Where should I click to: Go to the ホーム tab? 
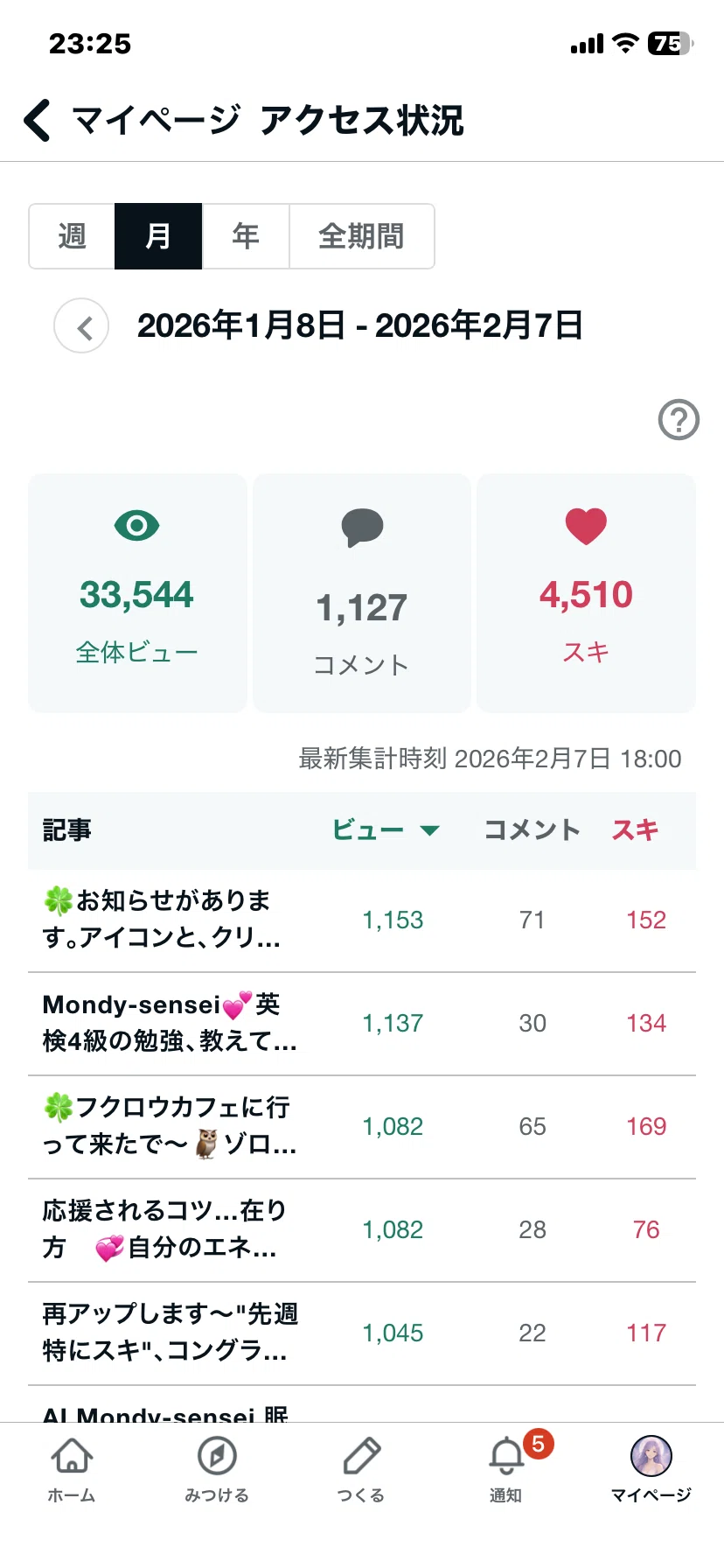point(72,1470)
